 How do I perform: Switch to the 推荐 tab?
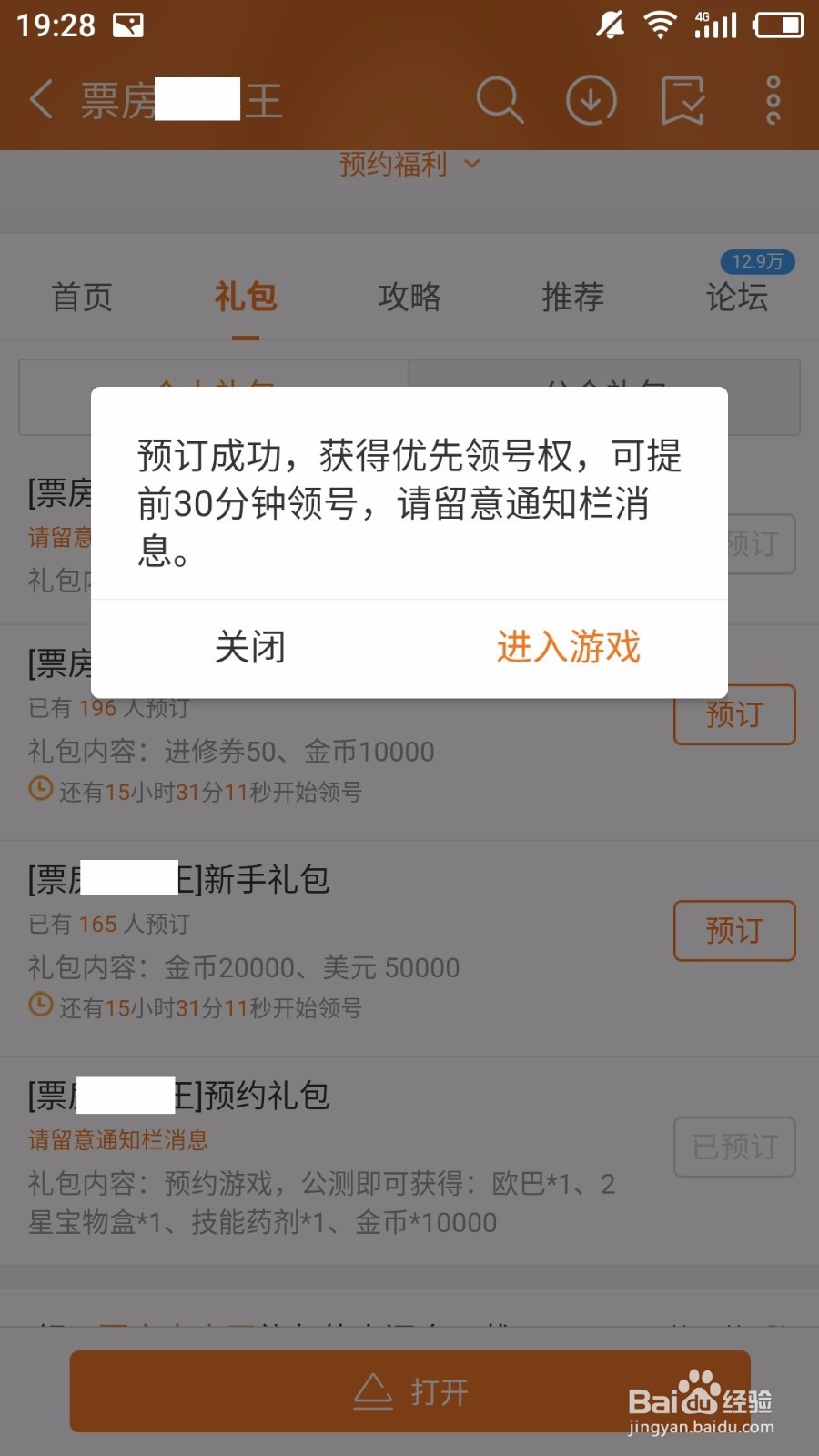(572, 297)
